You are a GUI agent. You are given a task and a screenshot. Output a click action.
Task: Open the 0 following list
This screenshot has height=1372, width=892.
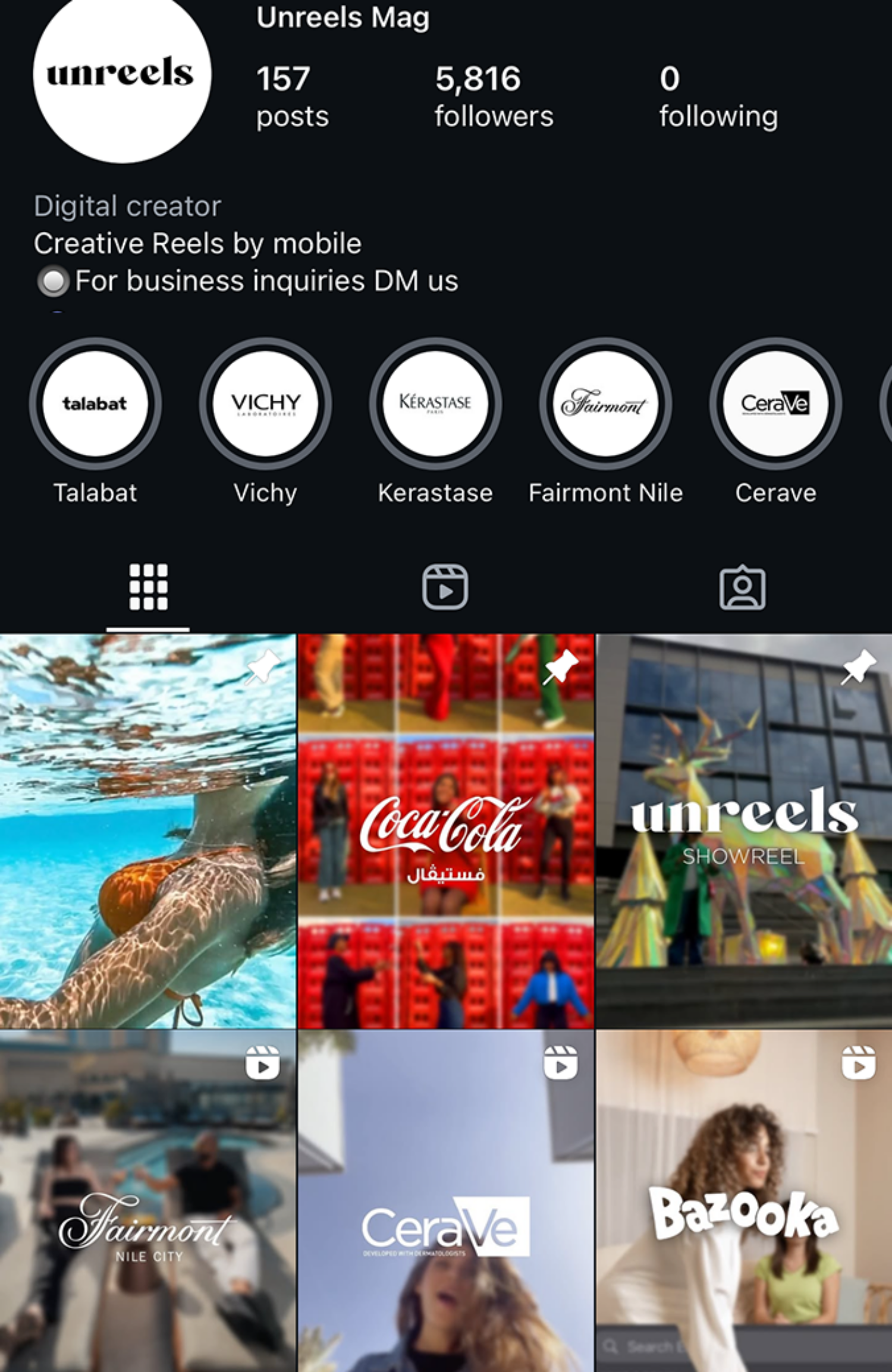pyautogui.click(x=718, y=96)
